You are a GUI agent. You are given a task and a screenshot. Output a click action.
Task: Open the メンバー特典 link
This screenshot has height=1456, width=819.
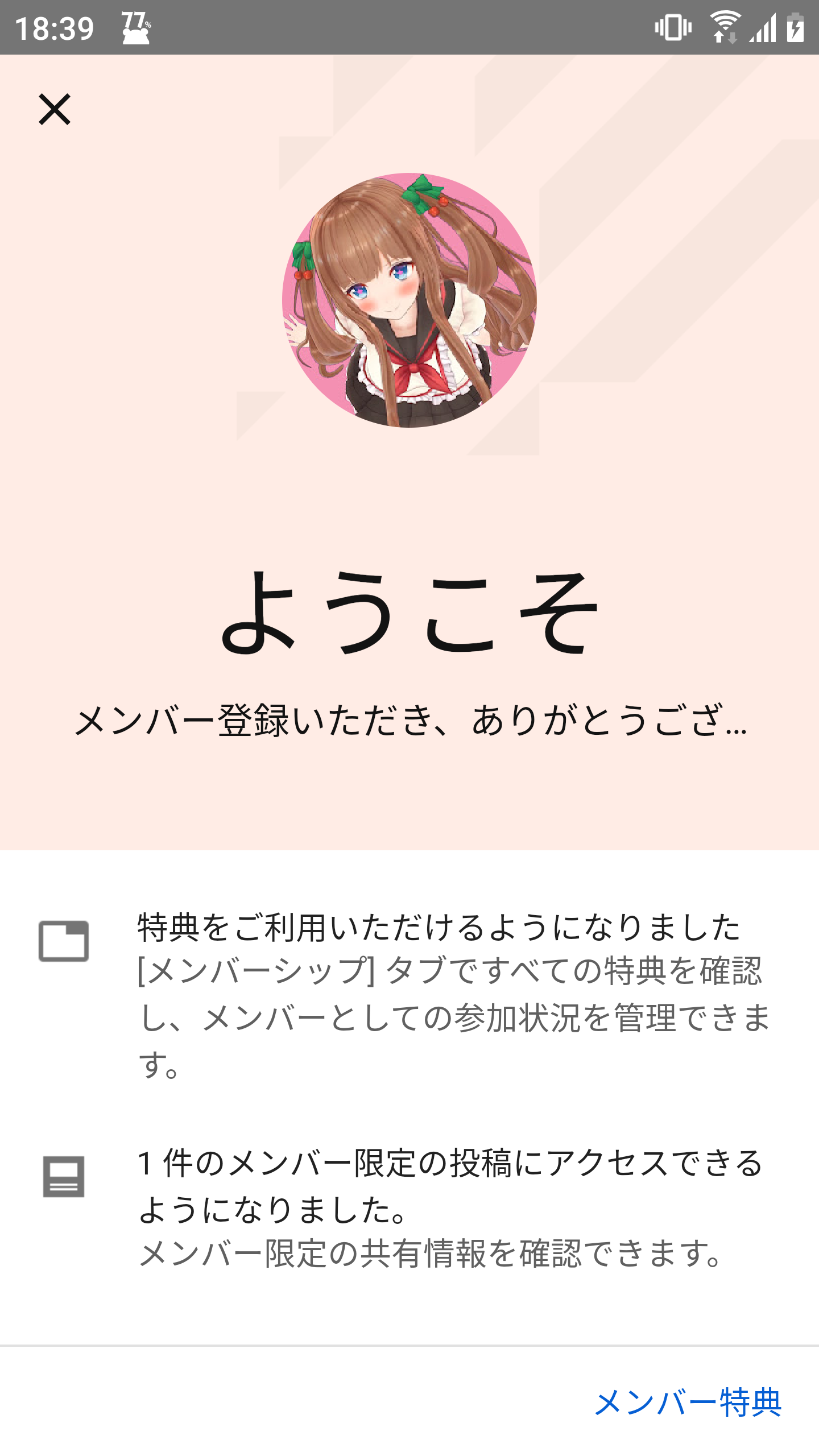tap(688, 1403)
